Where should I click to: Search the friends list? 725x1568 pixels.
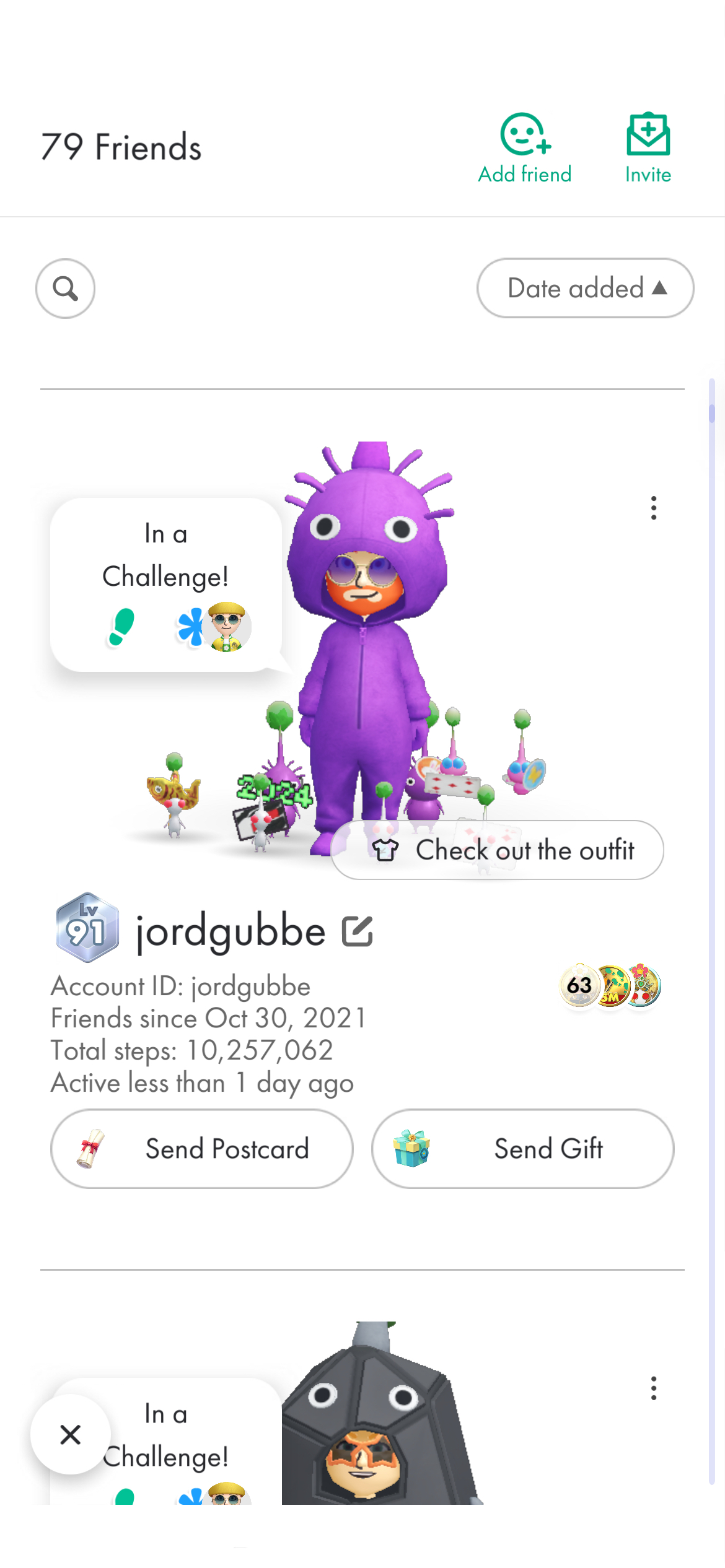pos(66,289)
